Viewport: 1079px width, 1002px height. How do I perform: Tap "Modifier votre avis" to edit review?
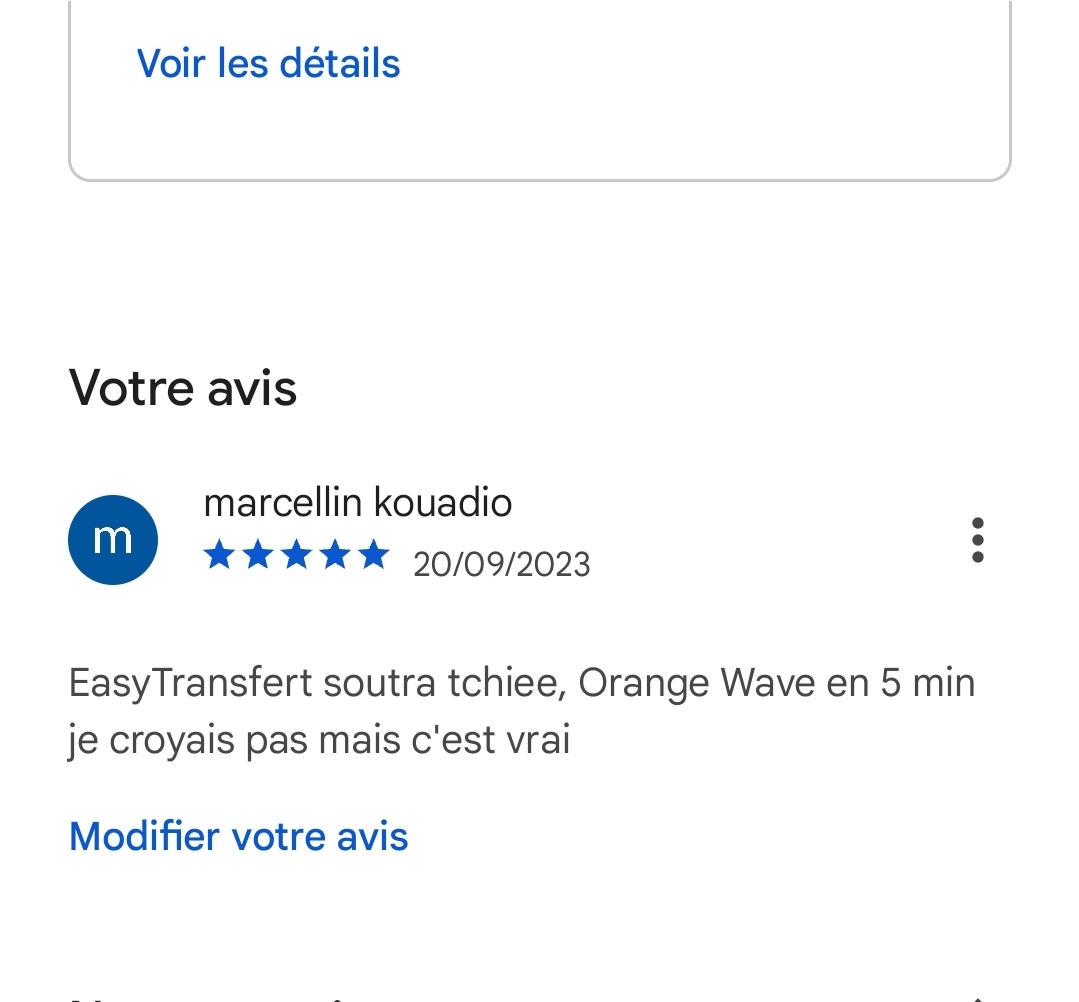point(239,836)
